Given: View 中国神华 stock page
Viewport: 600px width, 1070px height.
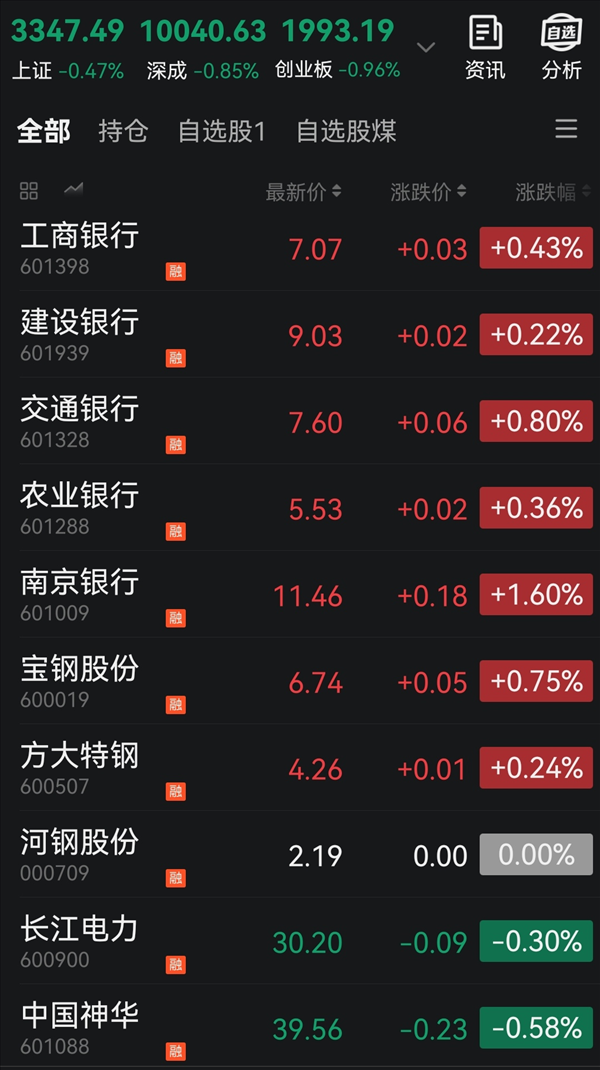Looking at the screenshot, I should (x=300, y=1027).
